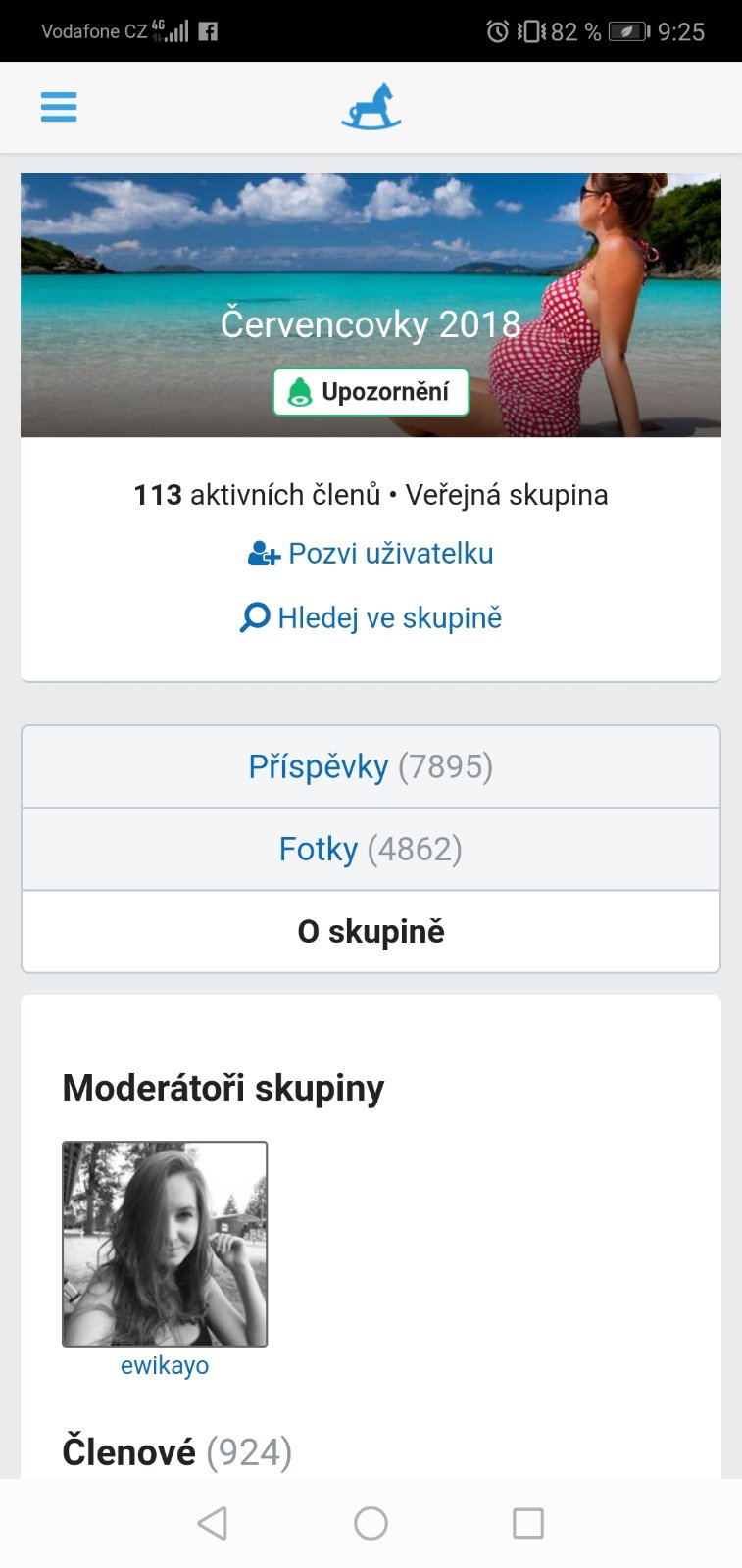Open moderator ewikayo's profile photo
The height and width of the screenshot is (1568, 742).
(165, 1244)
